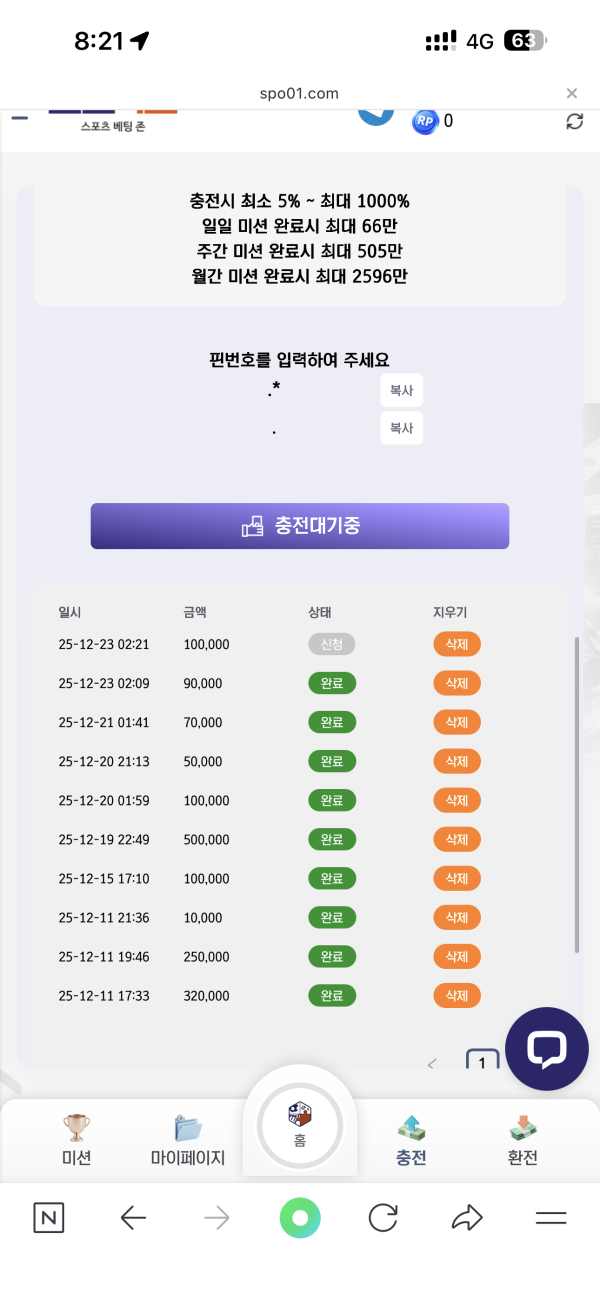Remove the 25-12-21 01:41 entry
The height and width of the screenshot is (1300, 600).
456,723
